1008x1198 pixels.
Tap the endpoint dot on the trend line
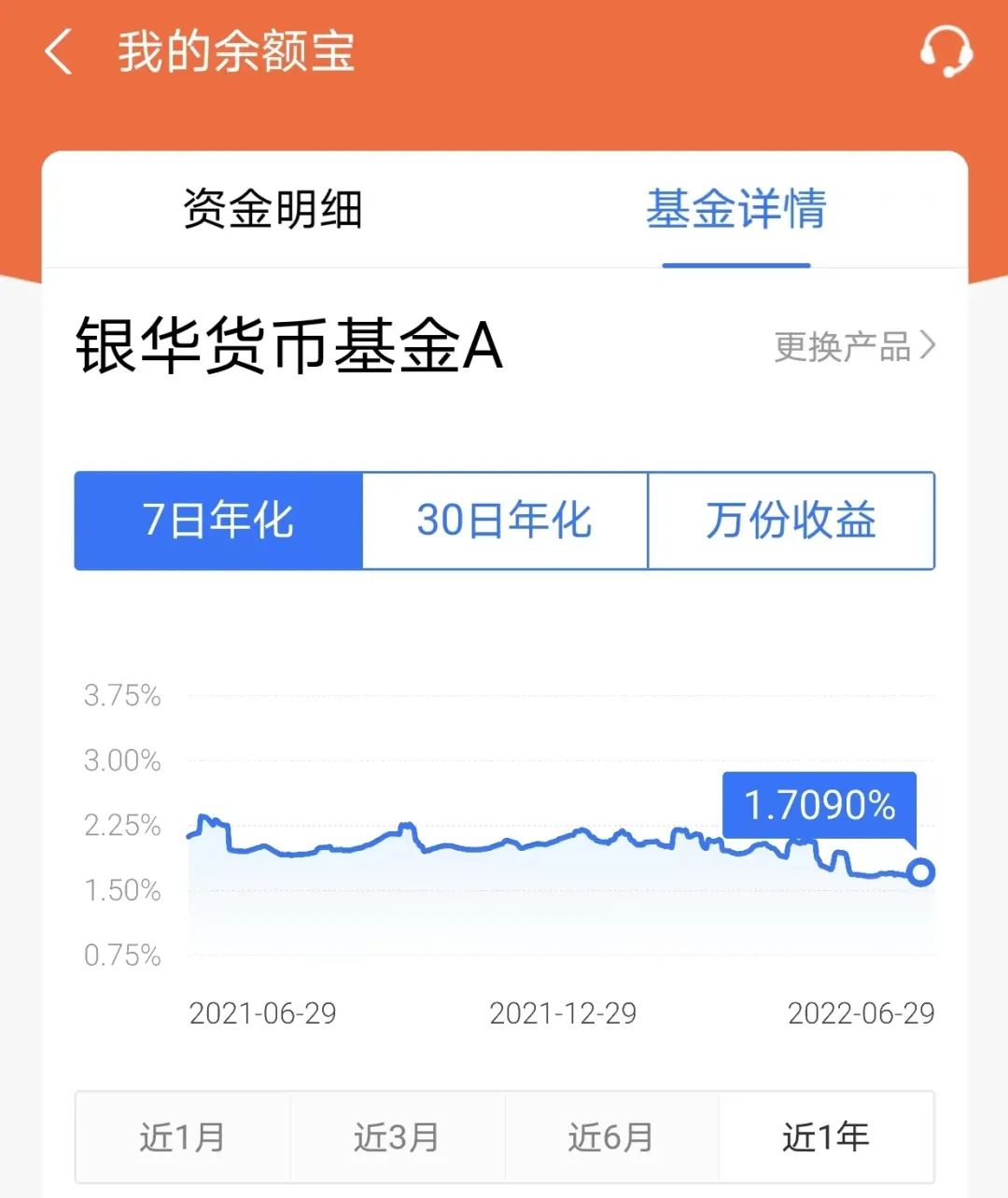(920, 871)
